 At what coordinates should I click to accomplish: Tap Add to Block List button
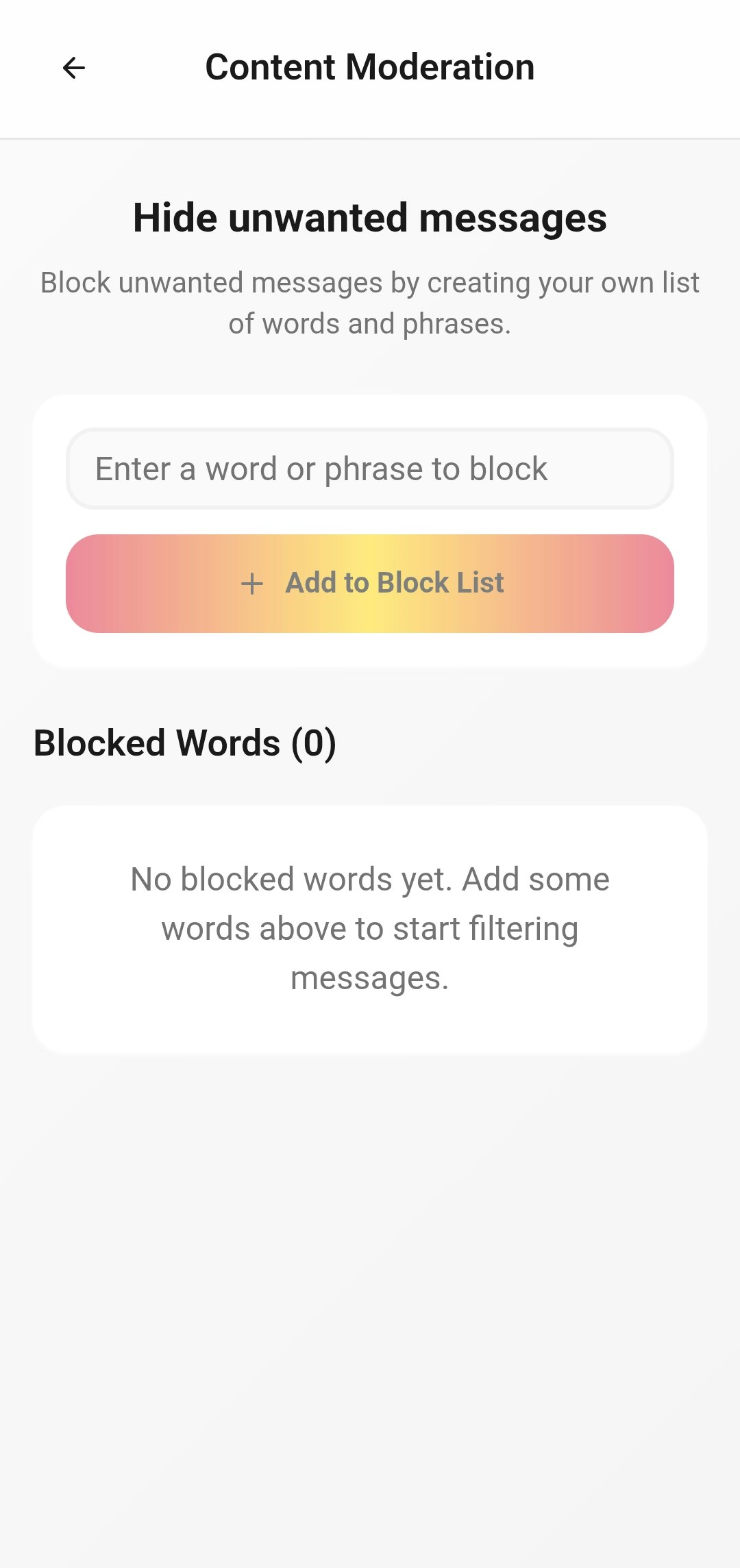tap(369, 583)
